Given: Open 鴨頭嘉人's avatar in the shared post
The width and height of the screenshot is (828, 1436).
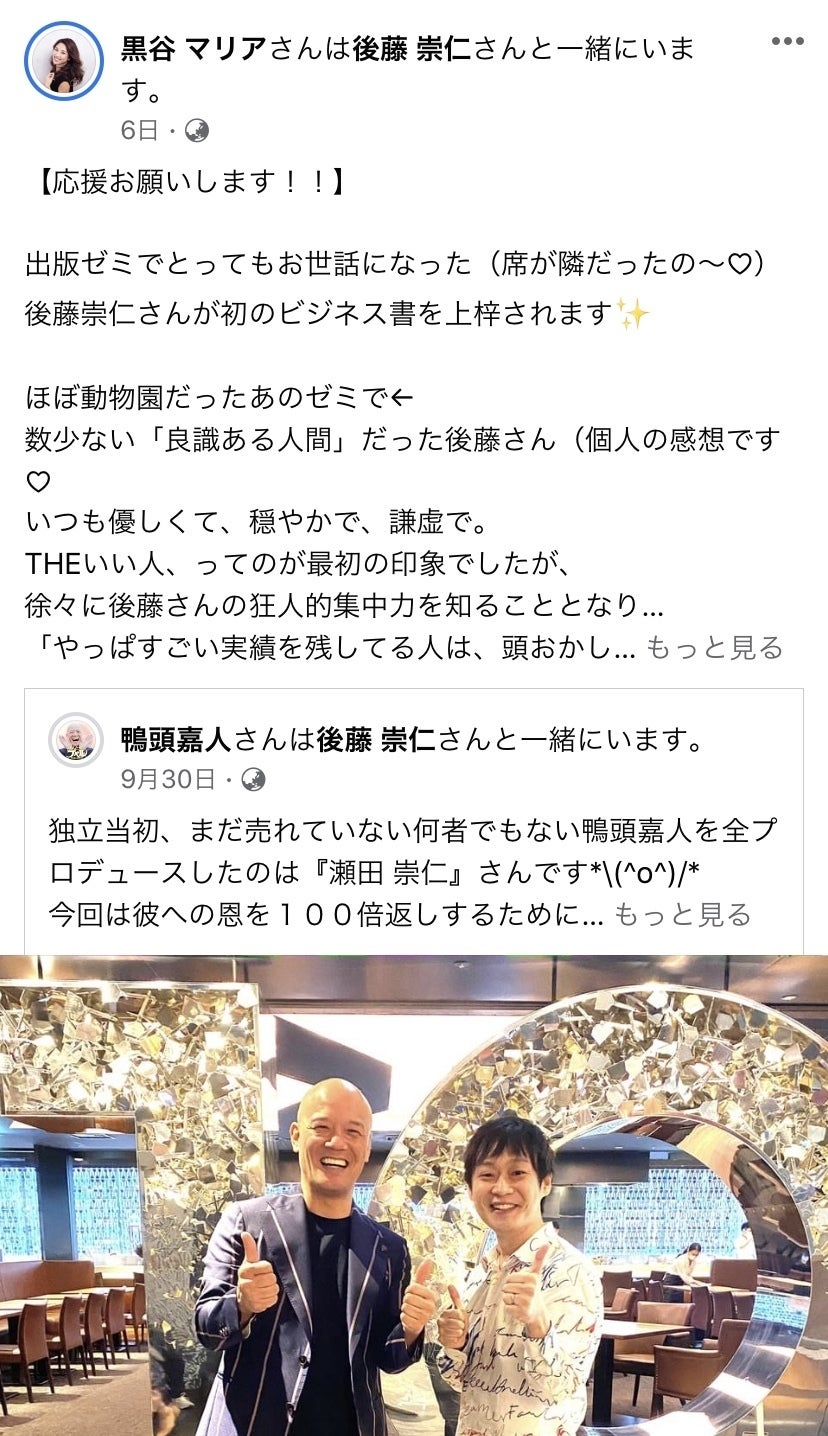Looking at the screenshot, I should (76, 740).
